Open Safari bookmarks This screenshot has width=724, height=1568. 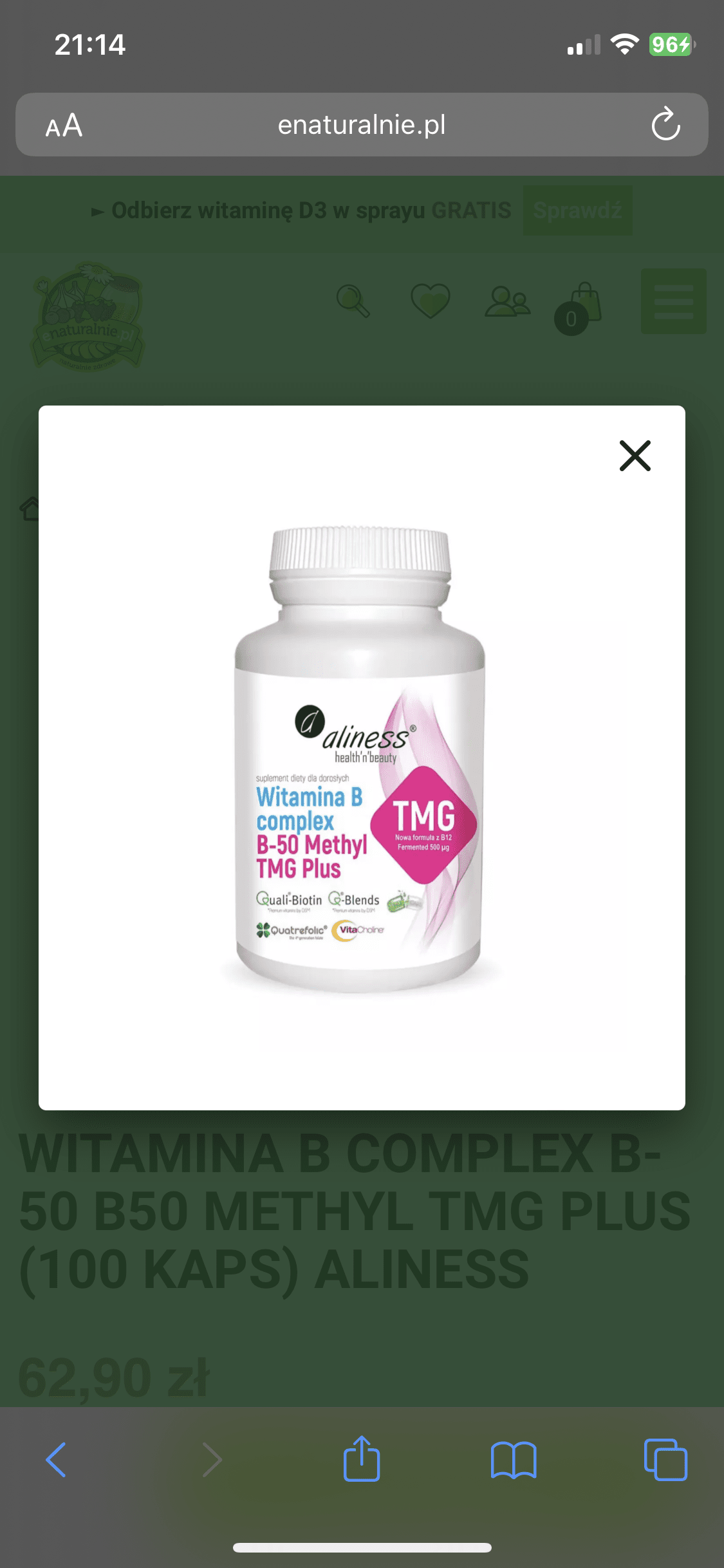tap(513, 1459)
